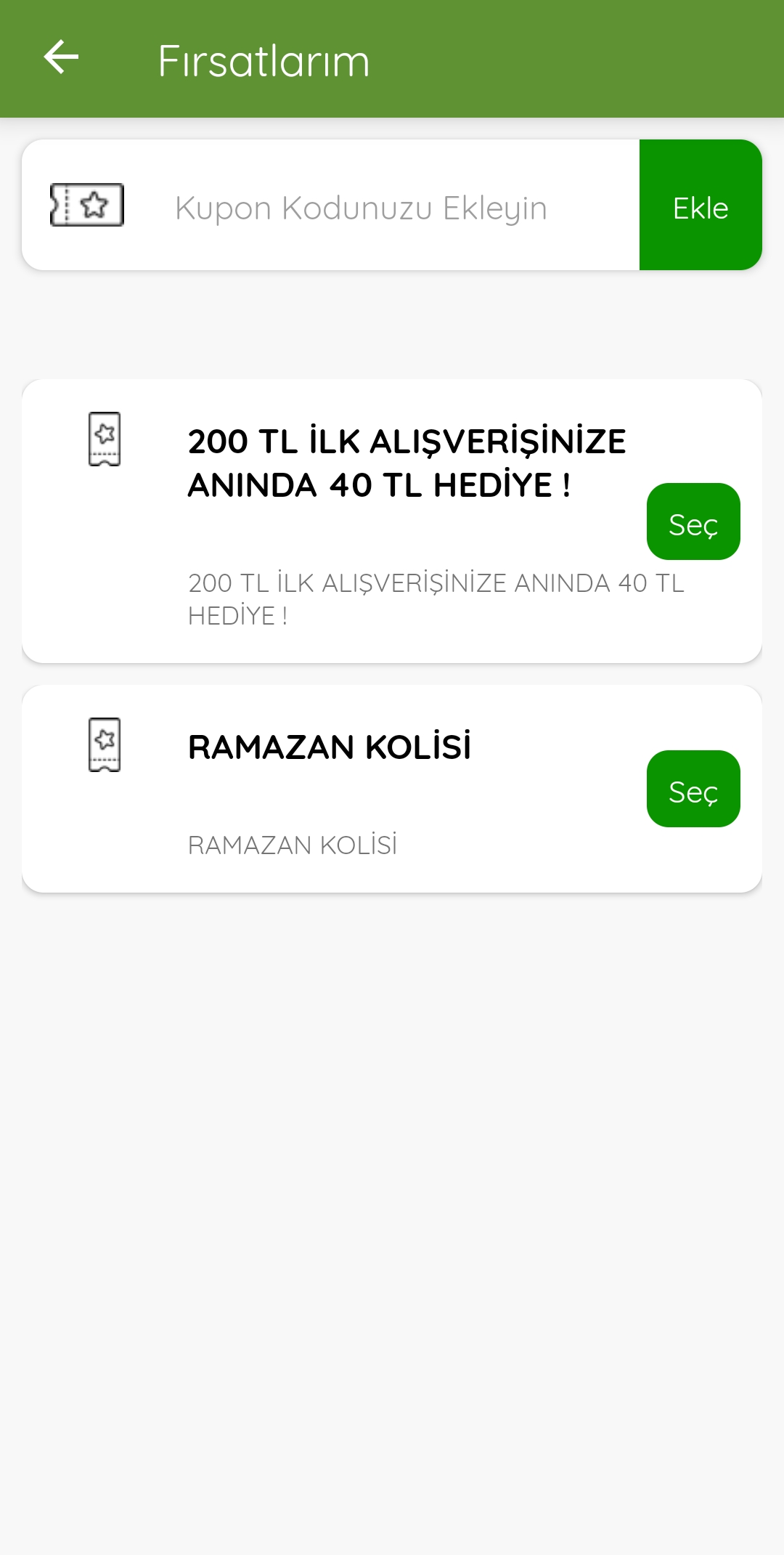Select the 200 TL ilk alışveriş offer with Seç
784x1555 pixels.
click(x=693, y=521)
